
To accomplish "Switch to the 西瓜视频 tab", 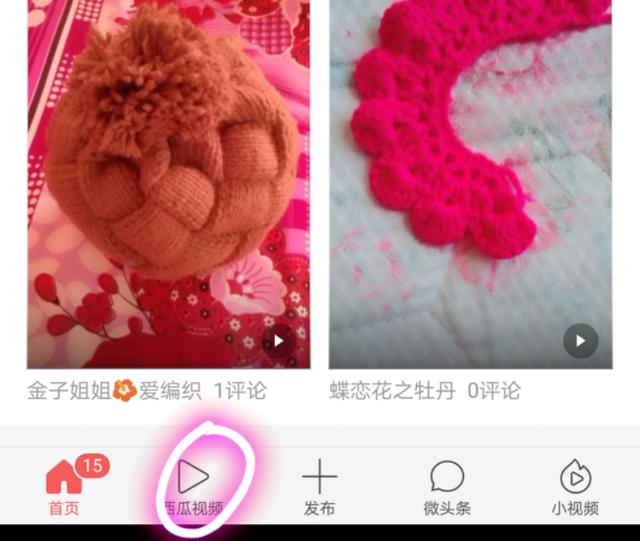I will 195,485.
